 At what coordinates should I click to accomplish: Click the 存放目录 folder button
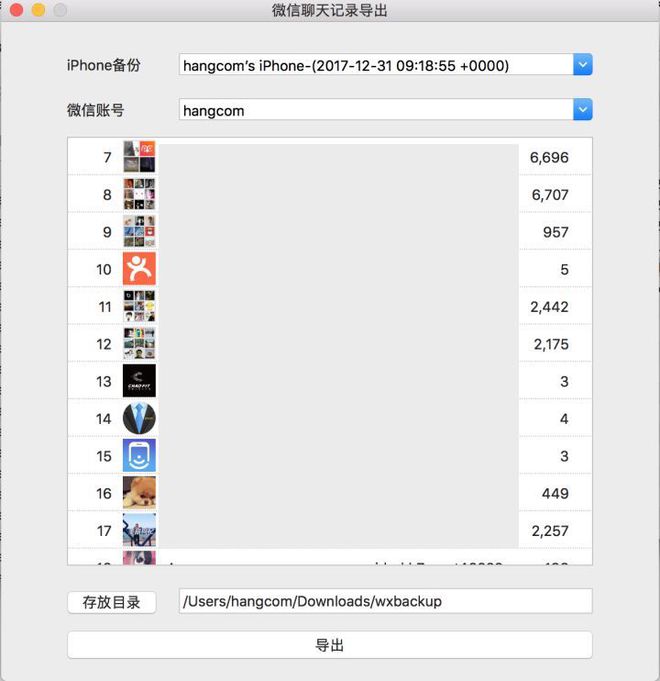click(x=112, y=602)
